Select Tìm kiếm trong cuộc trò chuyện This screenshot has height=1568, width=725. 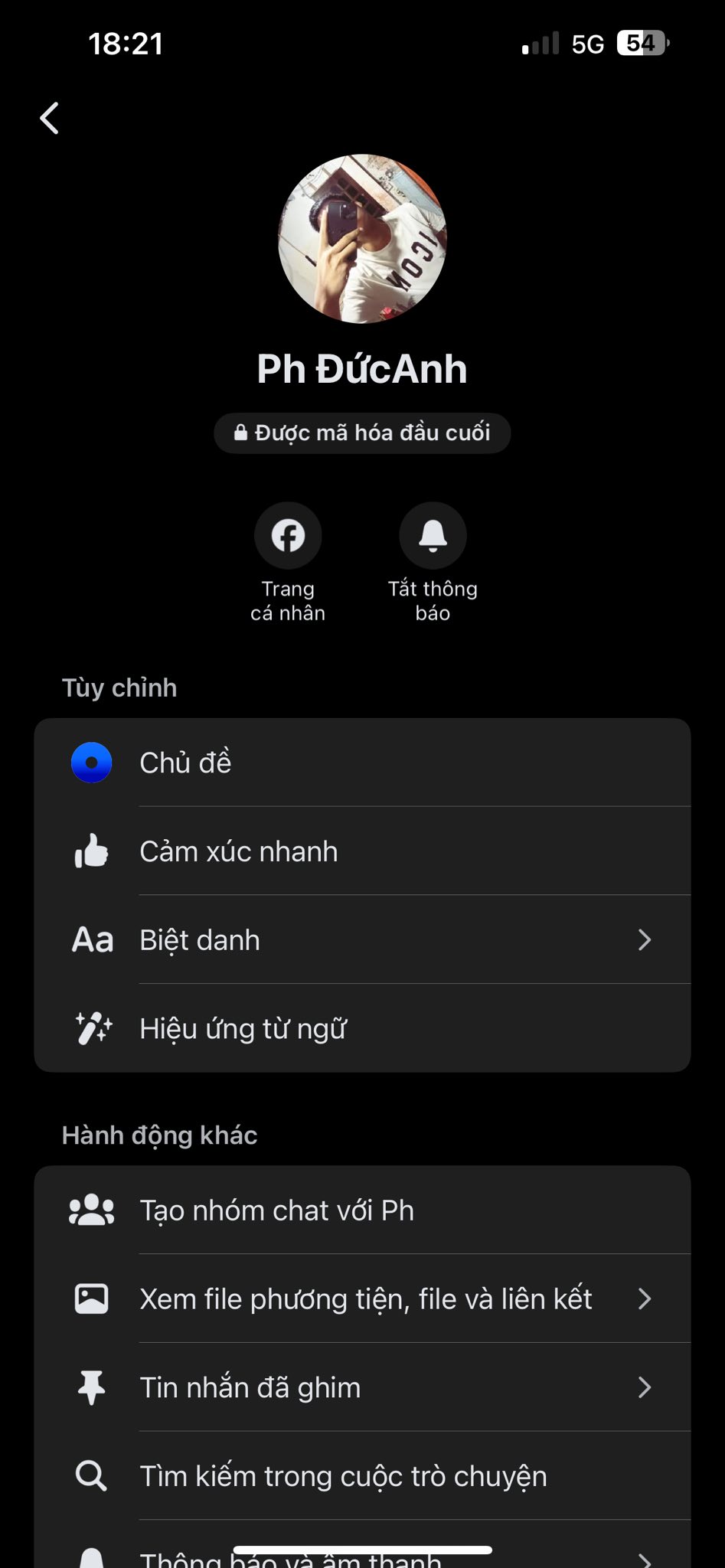click(x=362, y=1476)
